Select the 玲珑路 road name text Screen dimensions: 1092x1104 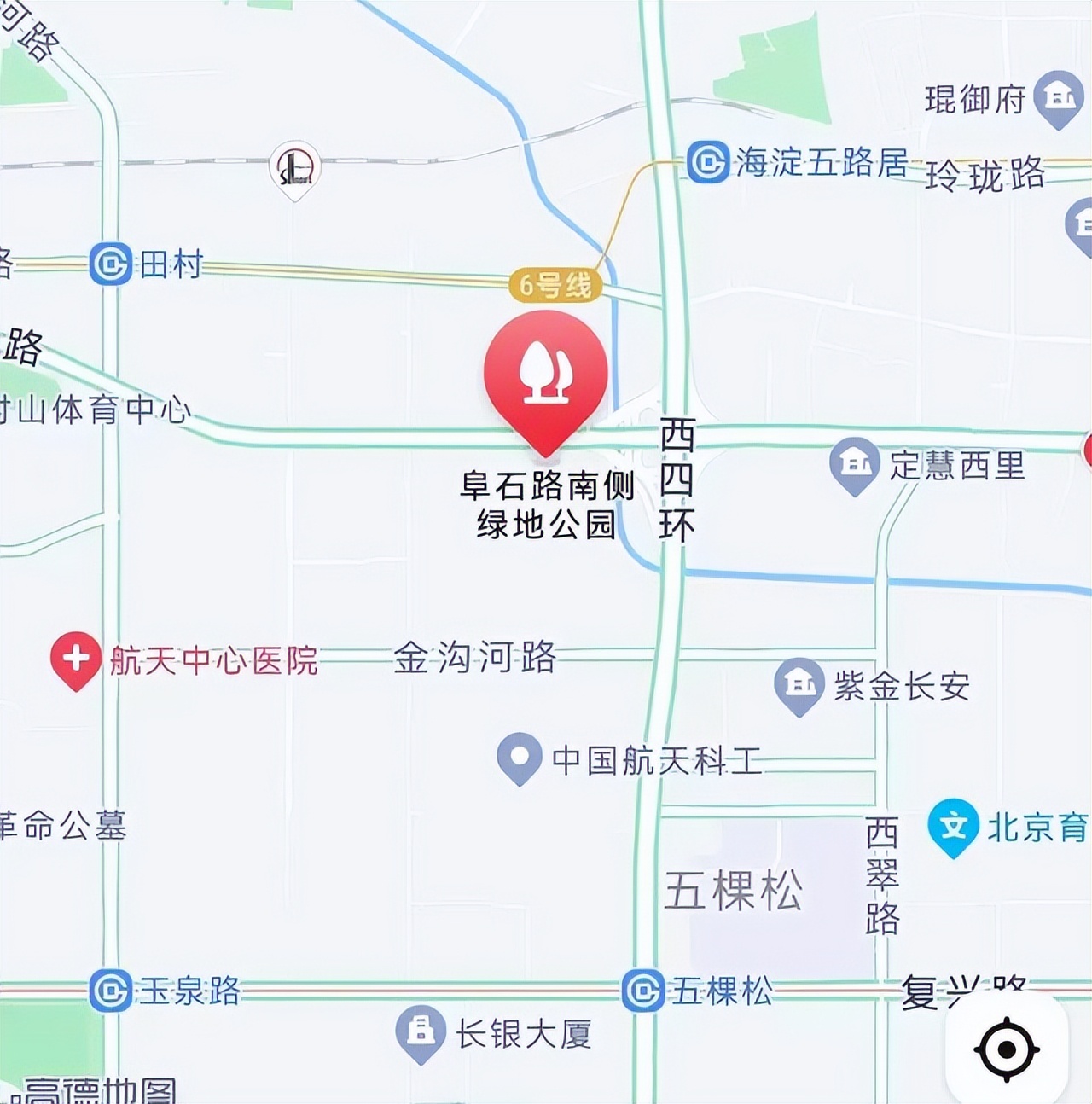tap(986, 177)
